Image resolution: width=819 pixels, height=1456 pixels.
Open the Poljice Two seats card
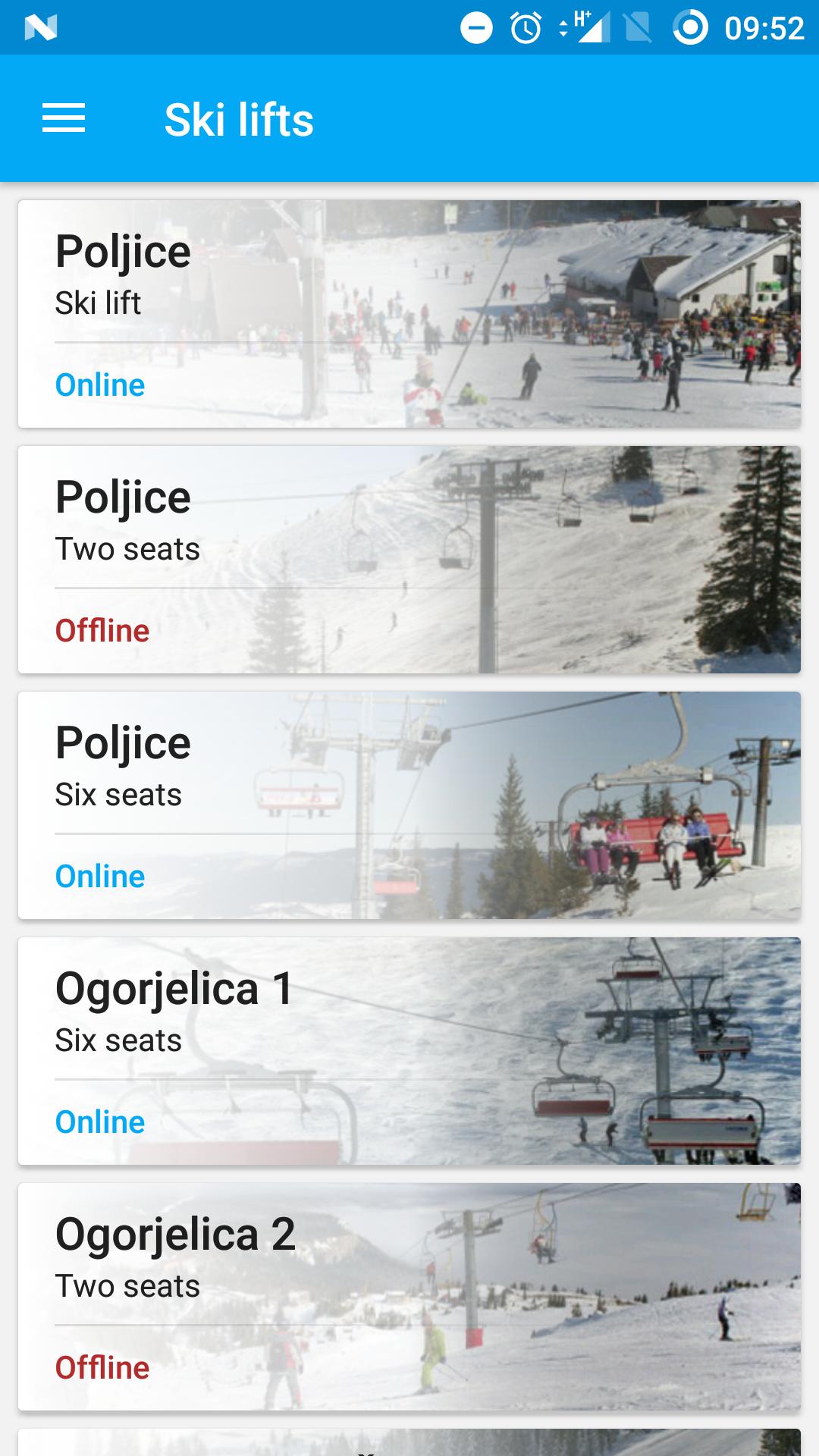pos(409,560)
